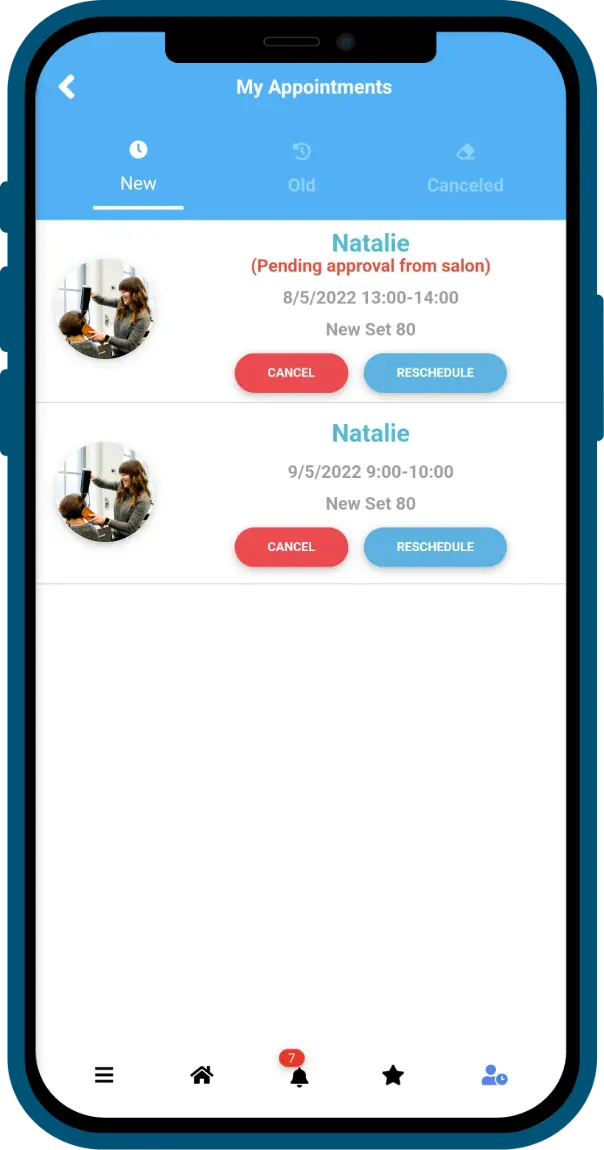Open the hamburger menu
The image size is (604, 1150).
coord(104,1076)
